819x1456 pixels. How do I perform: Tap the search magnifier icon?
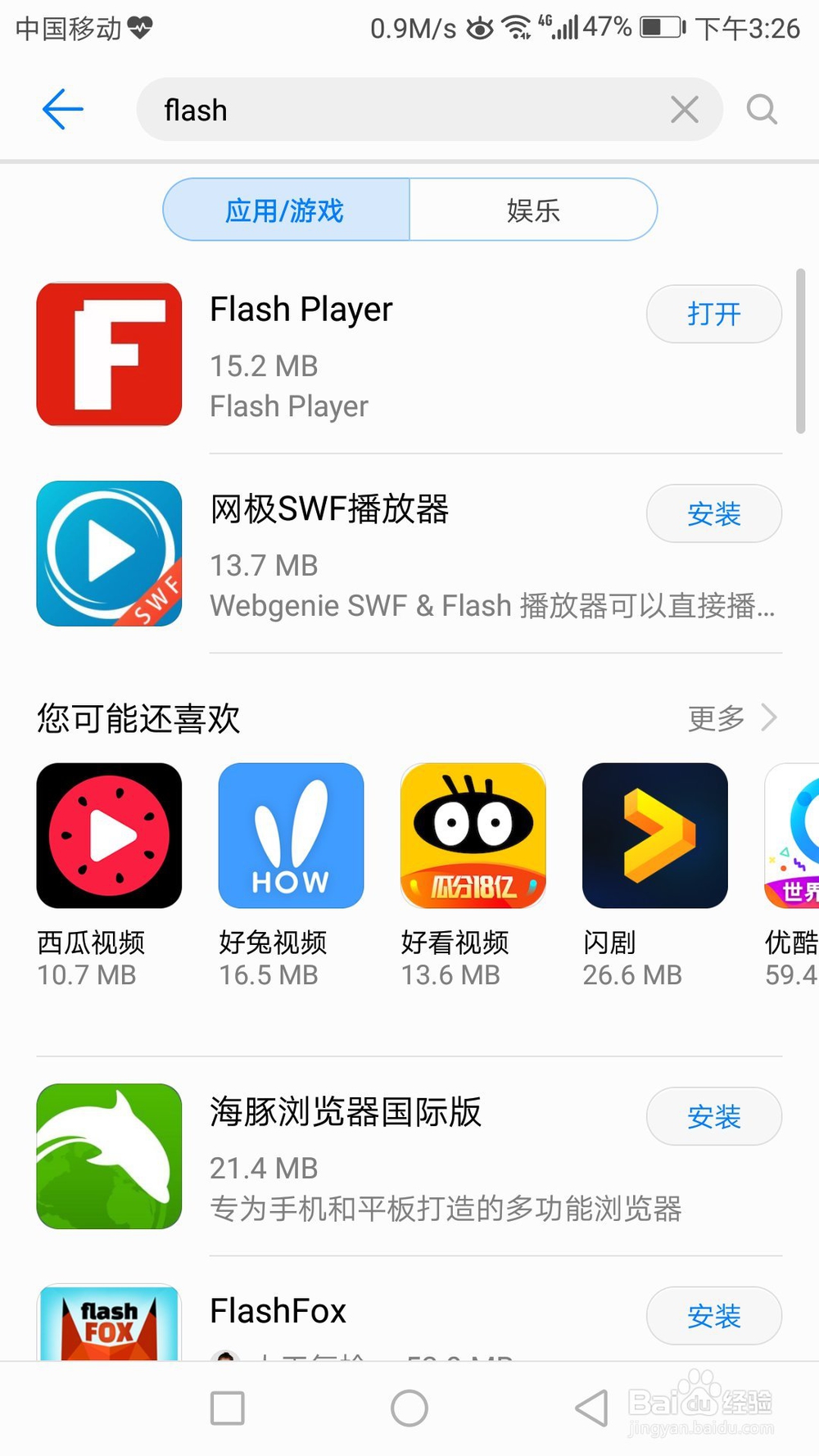coord(761,109)
